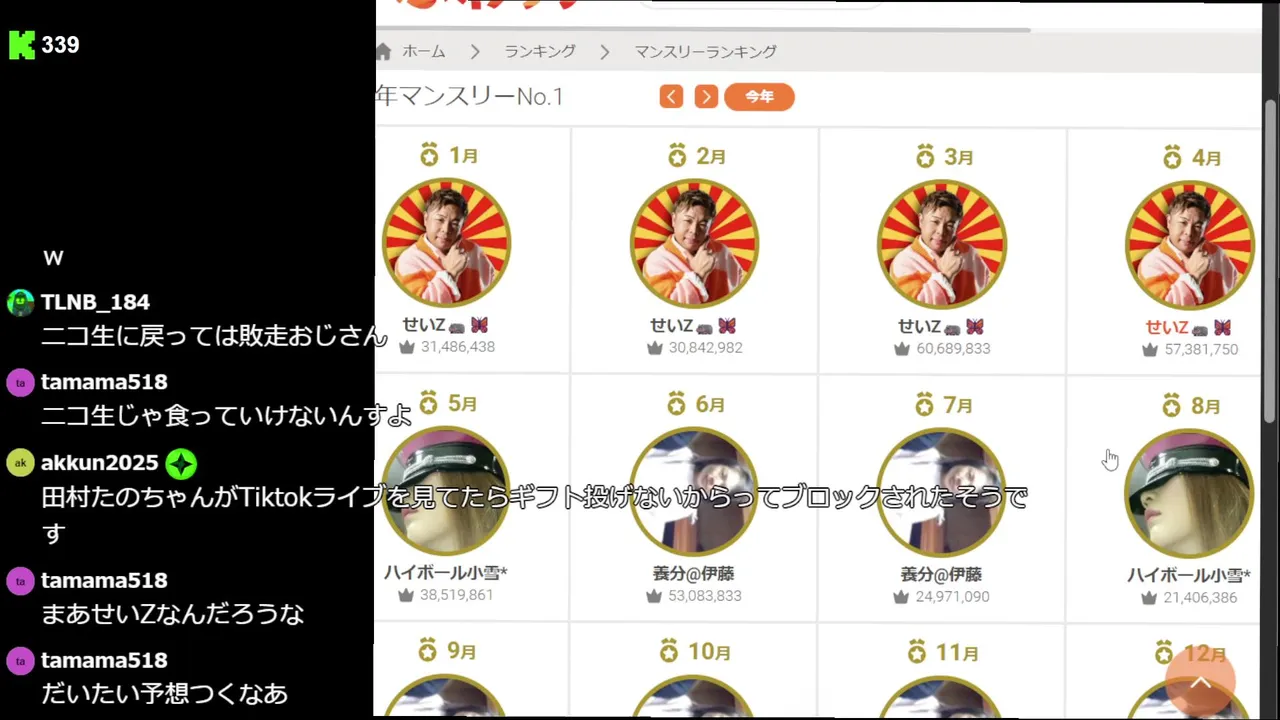
Task: Open せいZ's profile under 1月
Action: [446, 243]
